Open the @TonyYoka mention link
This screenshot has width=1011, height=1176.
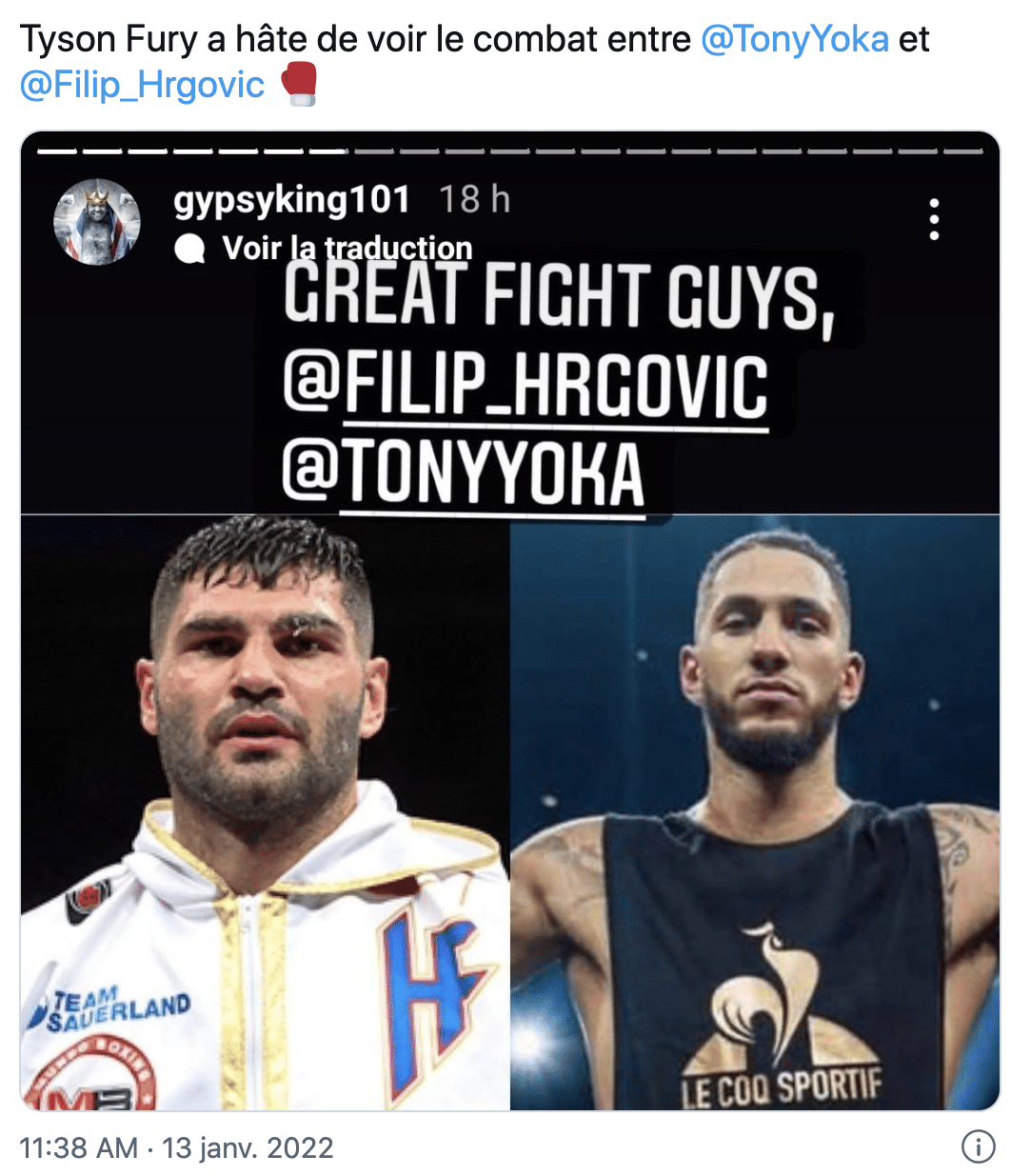(794, 40)
